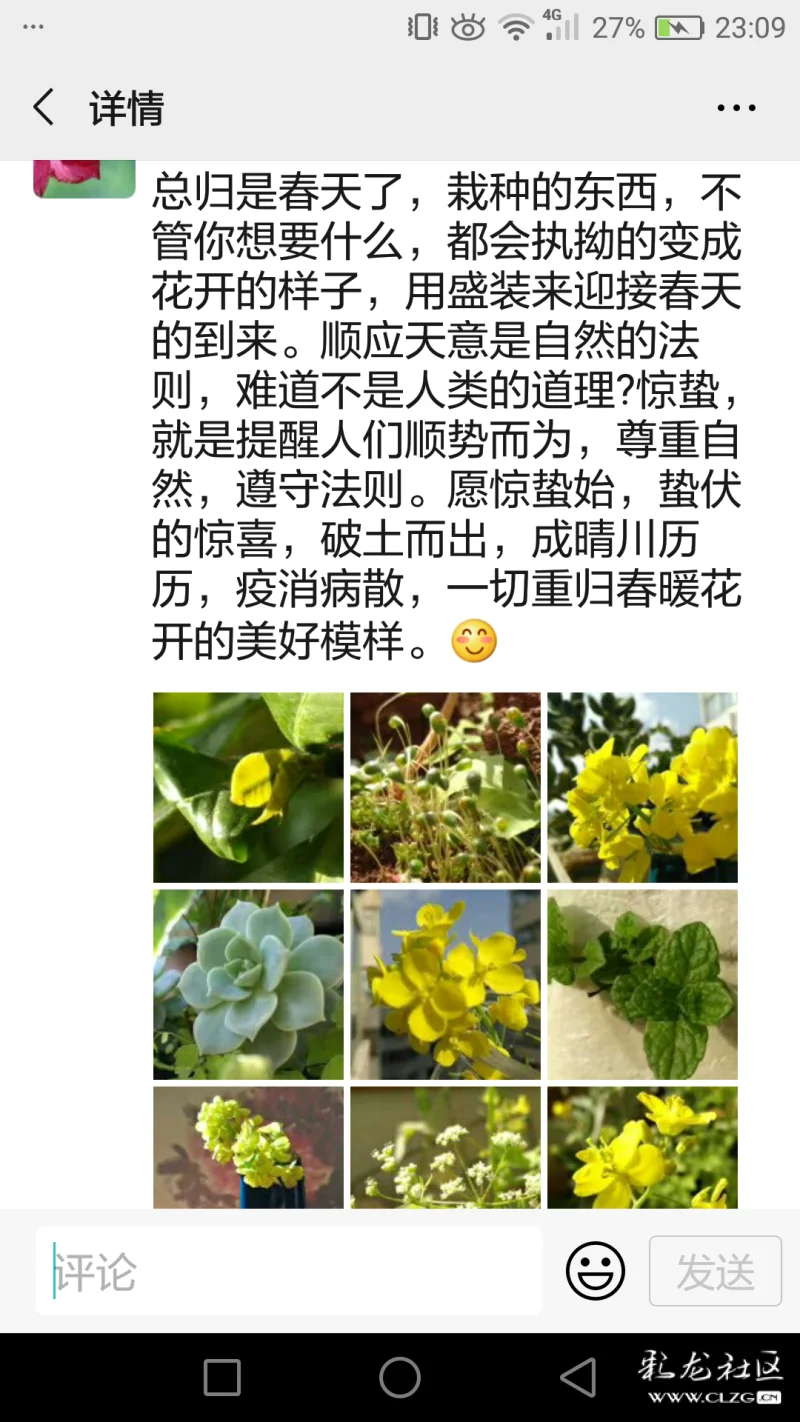Open the yellow bud on green leaves photo
Image resolution: width=800 pixels, height=1422 pixels.
pos(248,787)
